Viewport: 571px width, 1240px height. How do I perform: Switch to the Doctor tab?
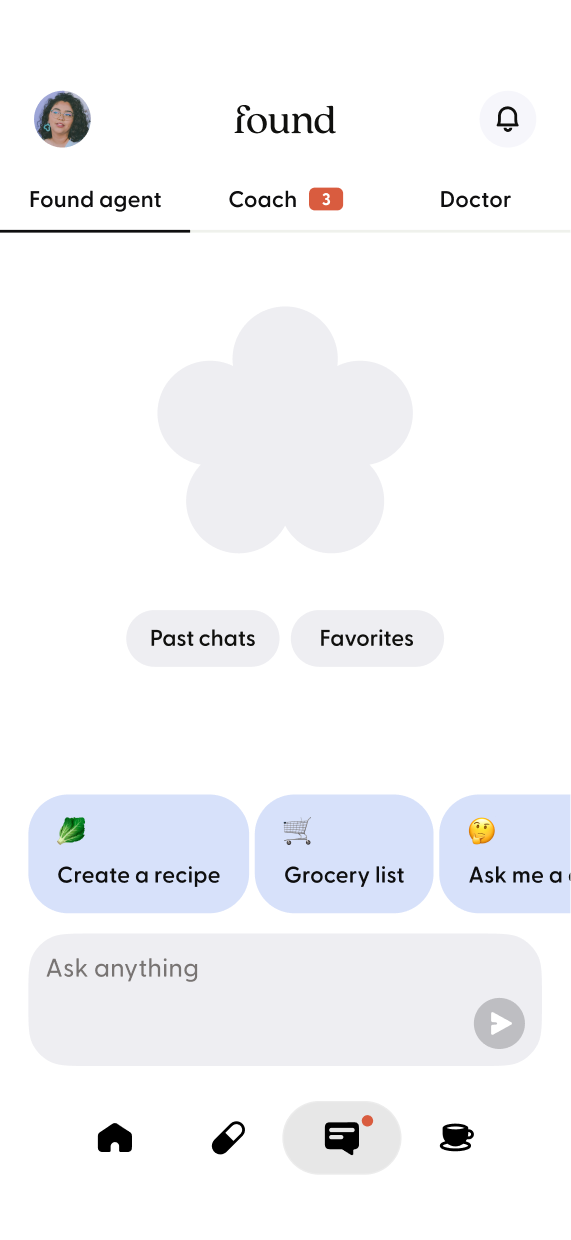tap(475, 199)
